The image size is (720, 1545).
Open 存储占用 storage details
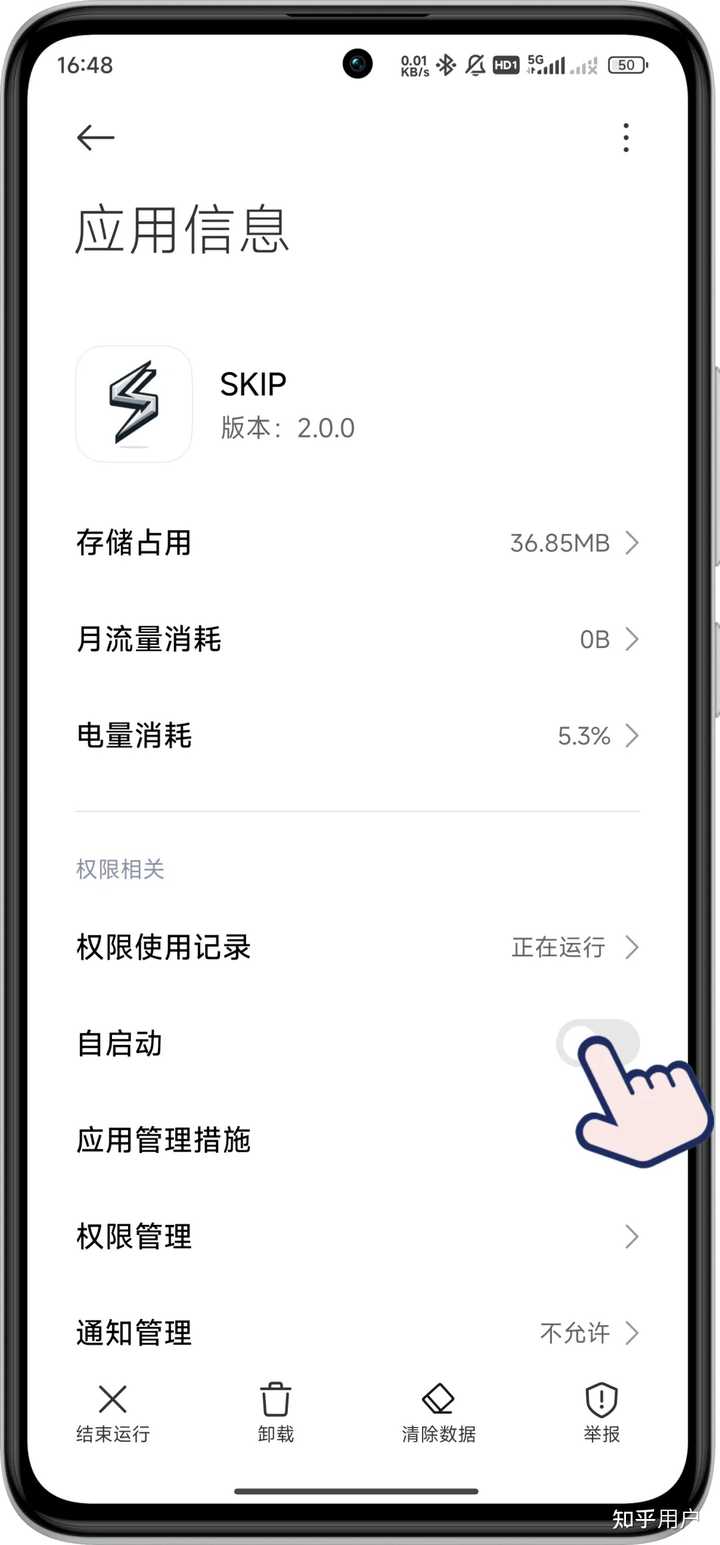click(x=357, y=543)
